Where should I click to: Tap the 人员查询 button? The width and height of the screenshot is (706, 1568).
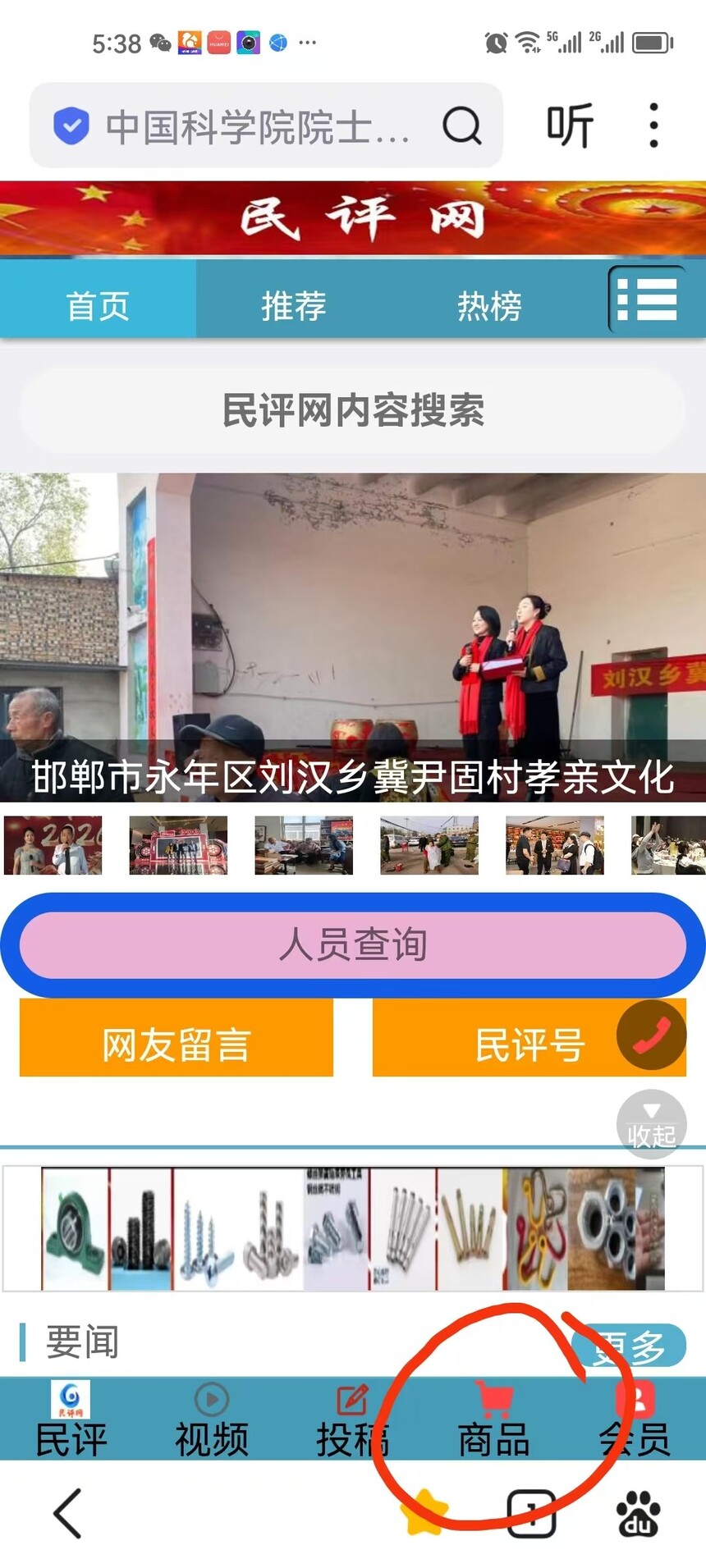point(353,944)
